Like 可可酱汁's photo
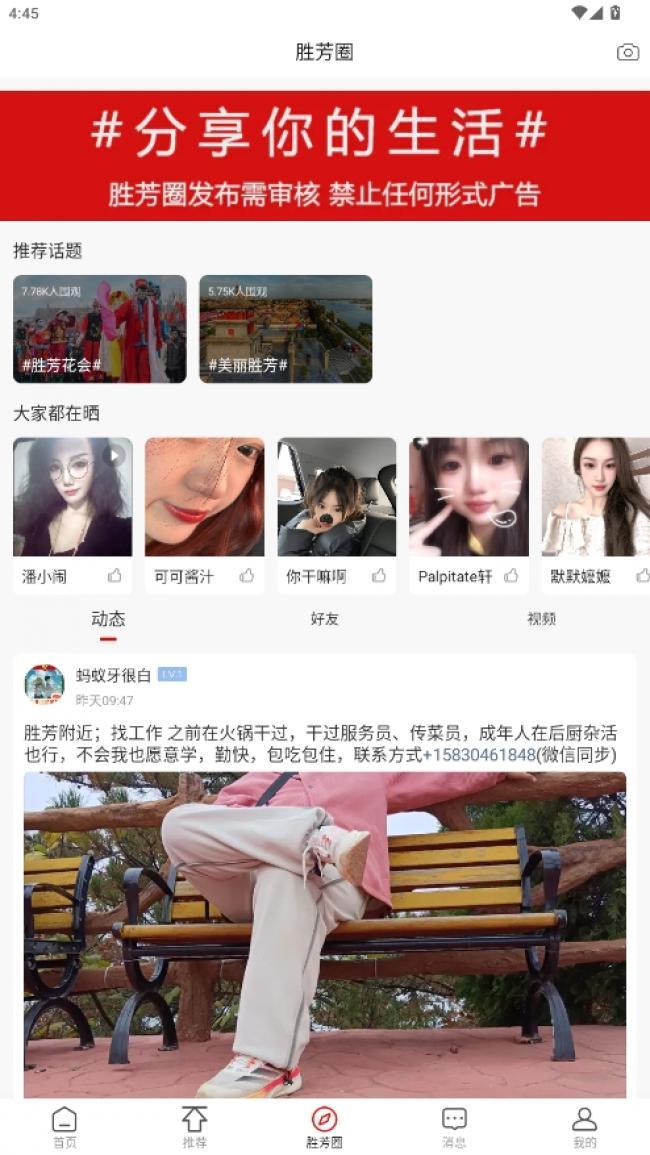 point(247,576)
